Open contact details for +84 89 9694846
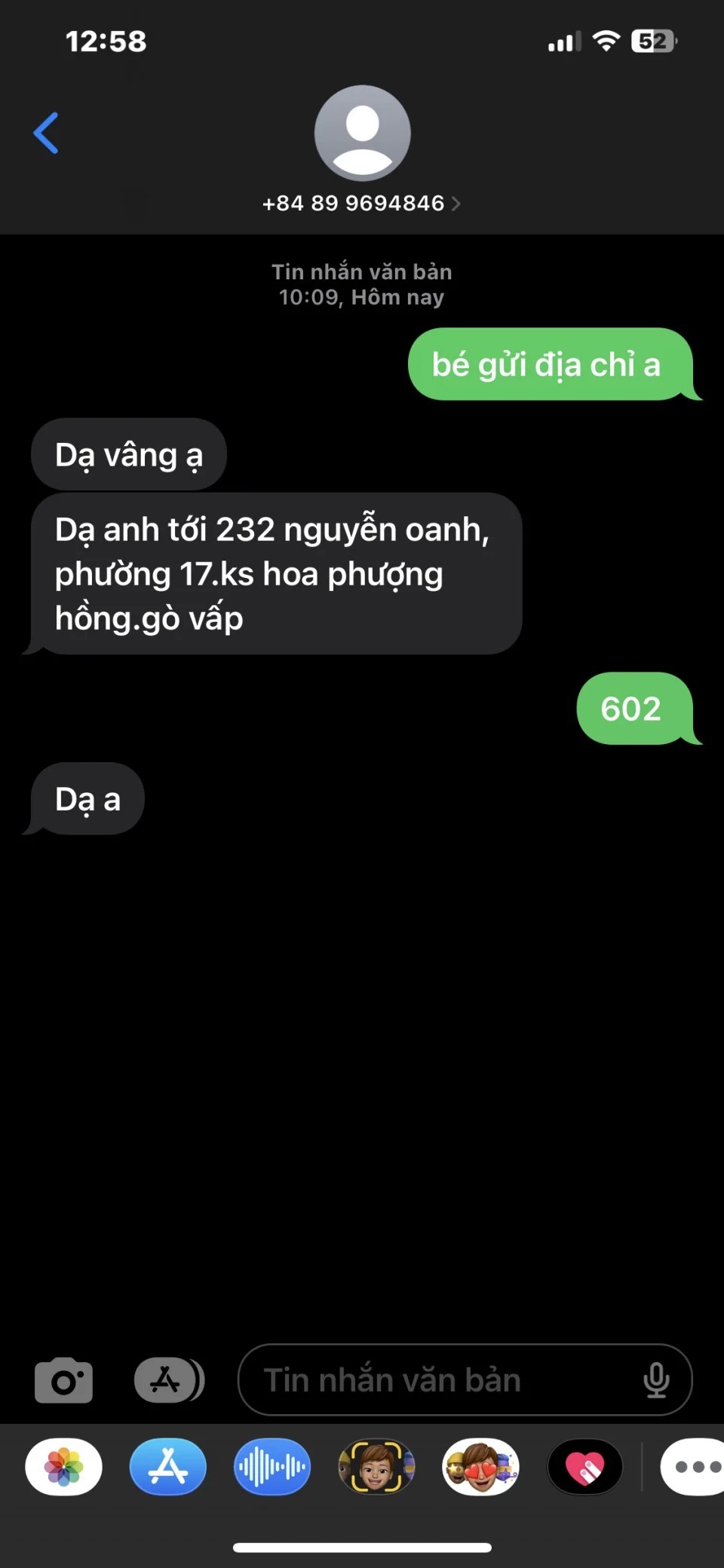Viewport: 724px width, 1568px height. (361, 203)
